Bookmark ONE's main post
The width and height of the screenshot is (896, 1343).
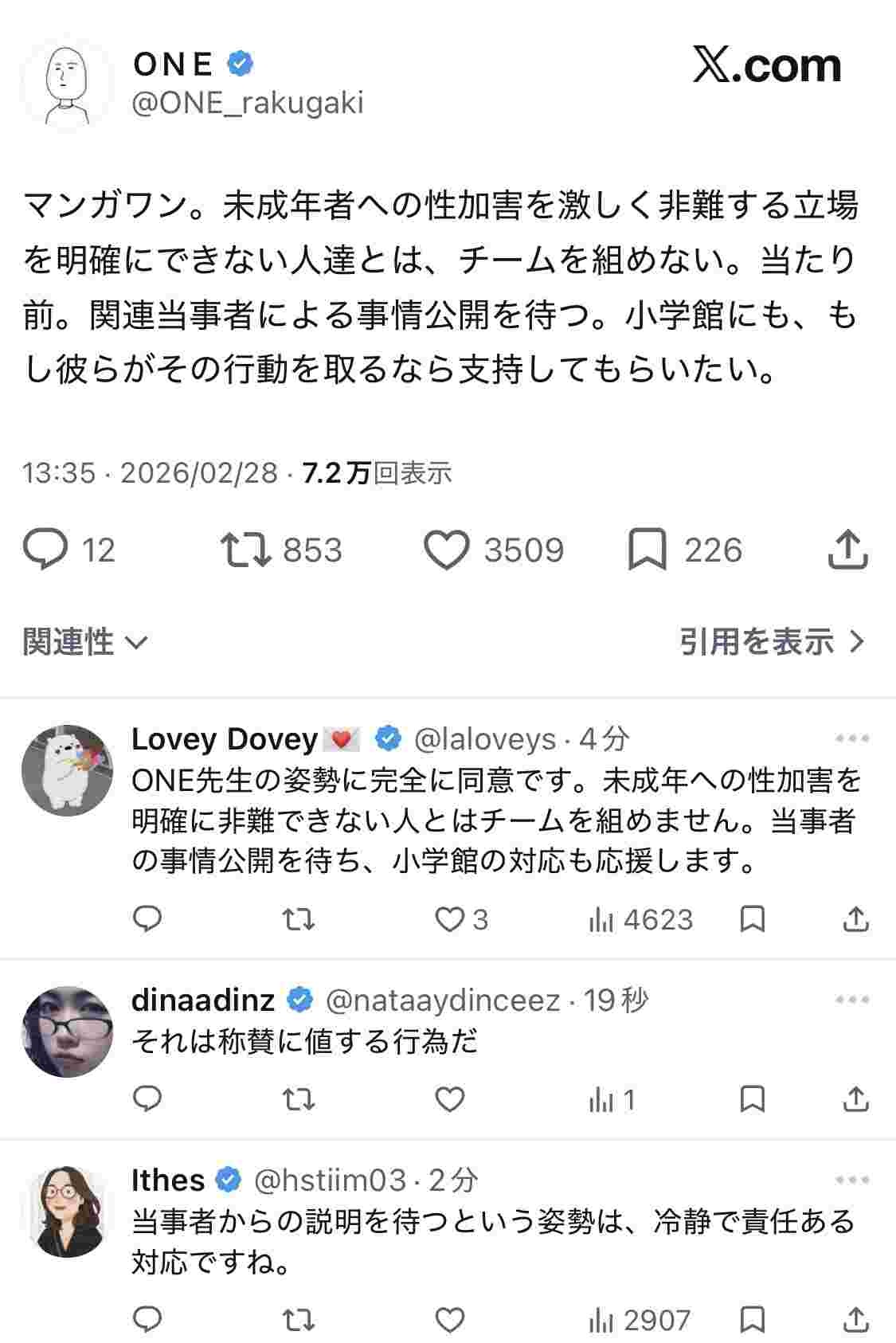pyautogui.click(x=647, y=550)
